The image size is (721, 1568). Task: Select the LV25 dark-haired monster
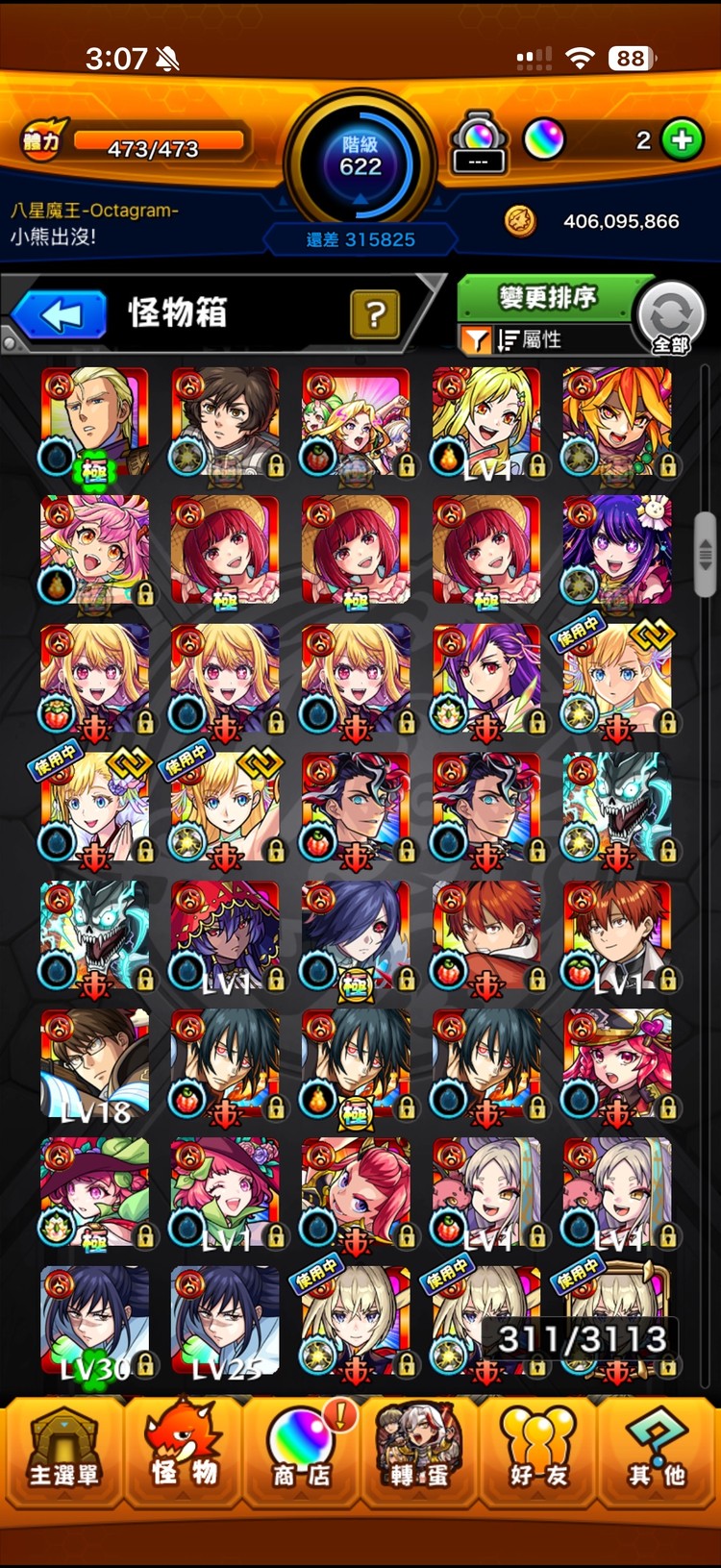(225, 1322)
